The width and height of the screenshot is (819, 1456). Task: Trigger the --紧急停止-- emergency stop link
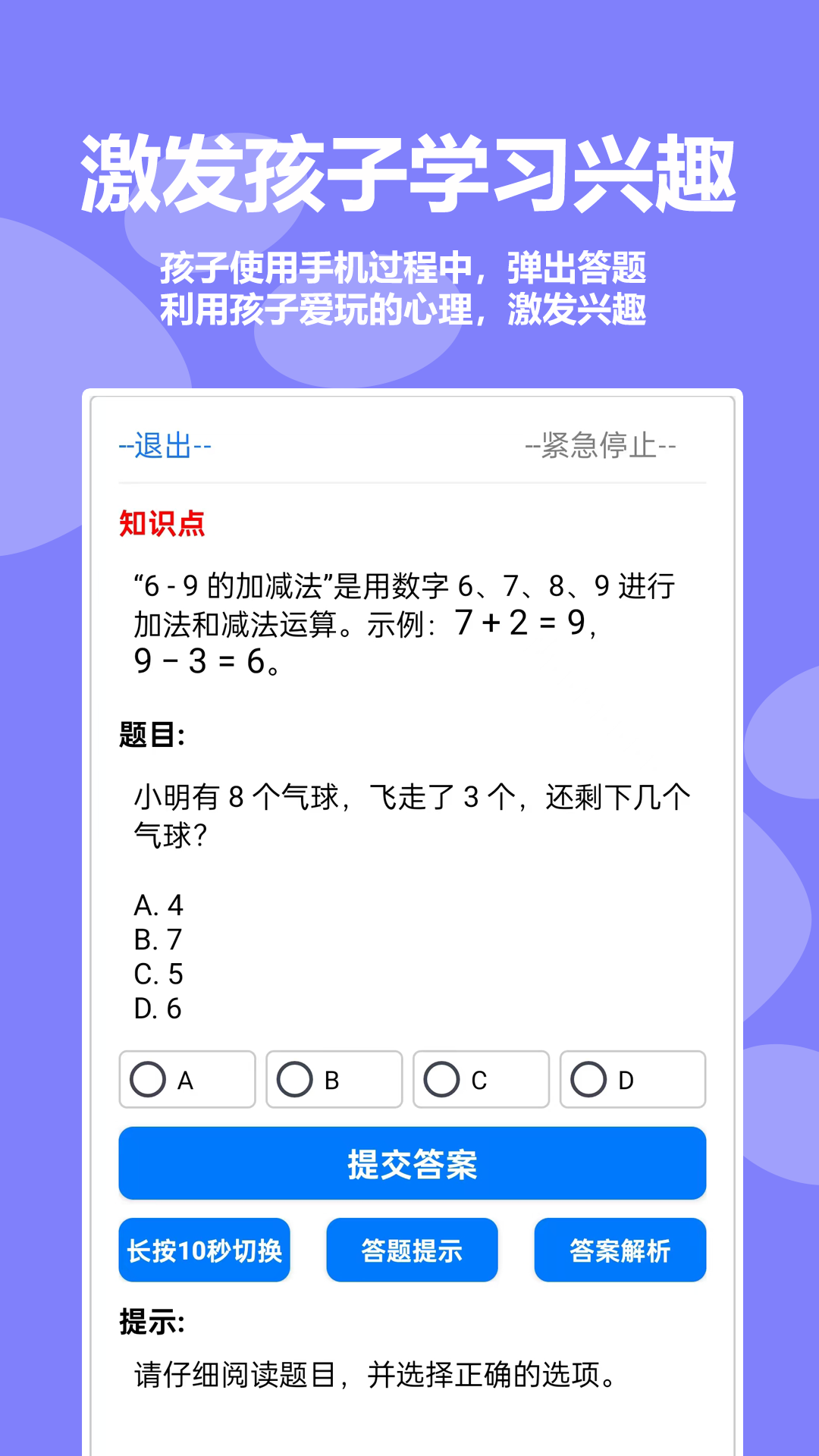[x=600, y=447]
